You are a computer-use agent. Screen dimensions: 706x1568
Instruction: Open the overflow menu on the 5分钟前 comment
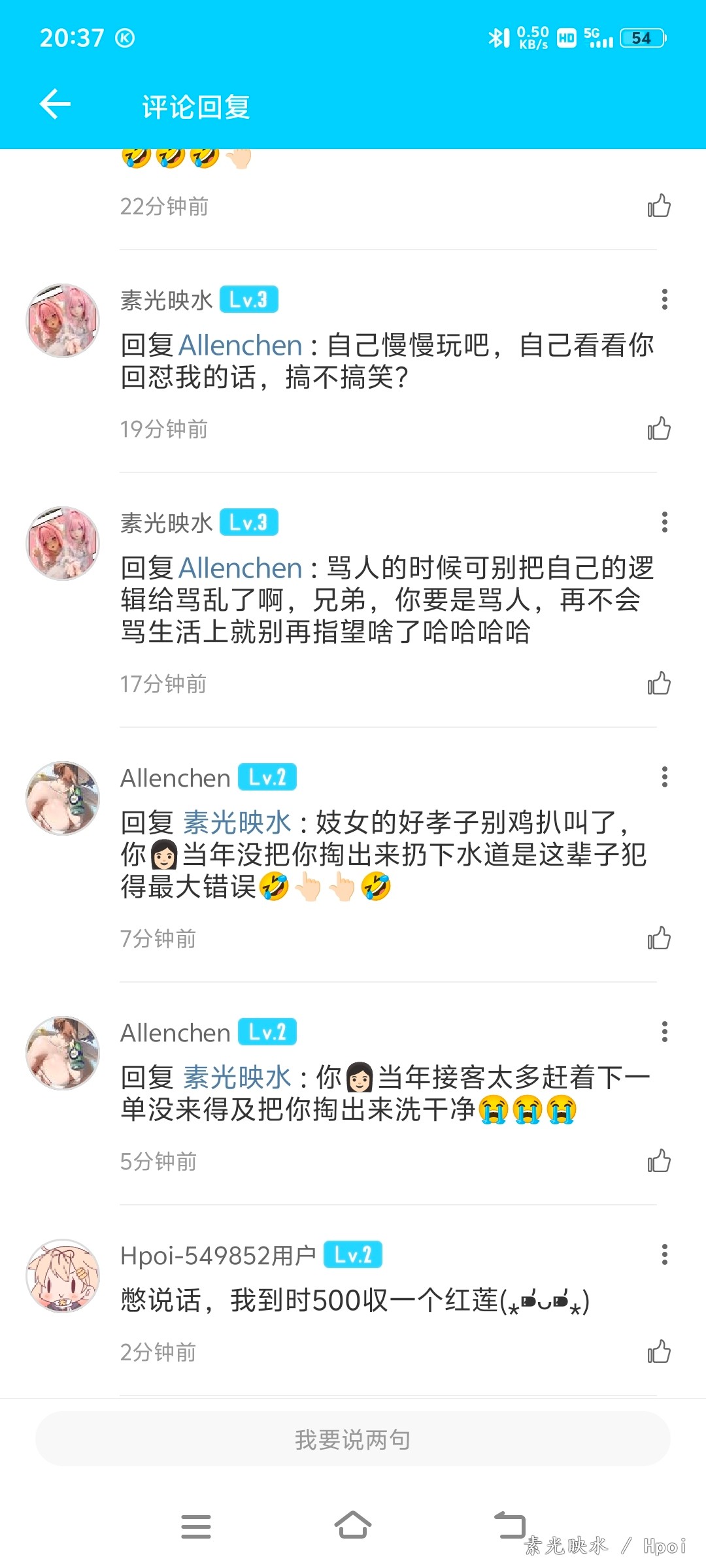pos(664,1032)
